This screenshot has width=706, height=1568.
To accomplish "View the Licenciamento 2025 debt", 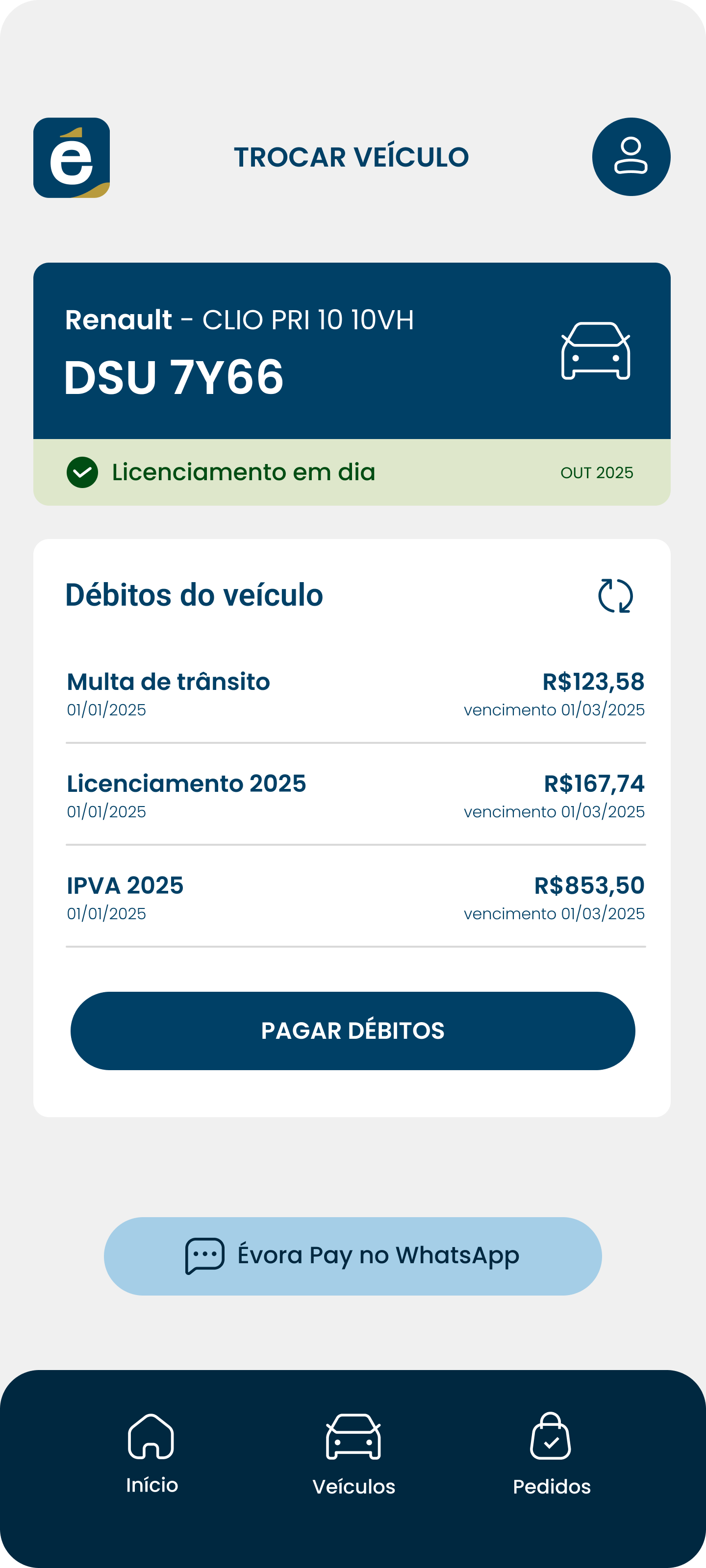I will [355, 796].
